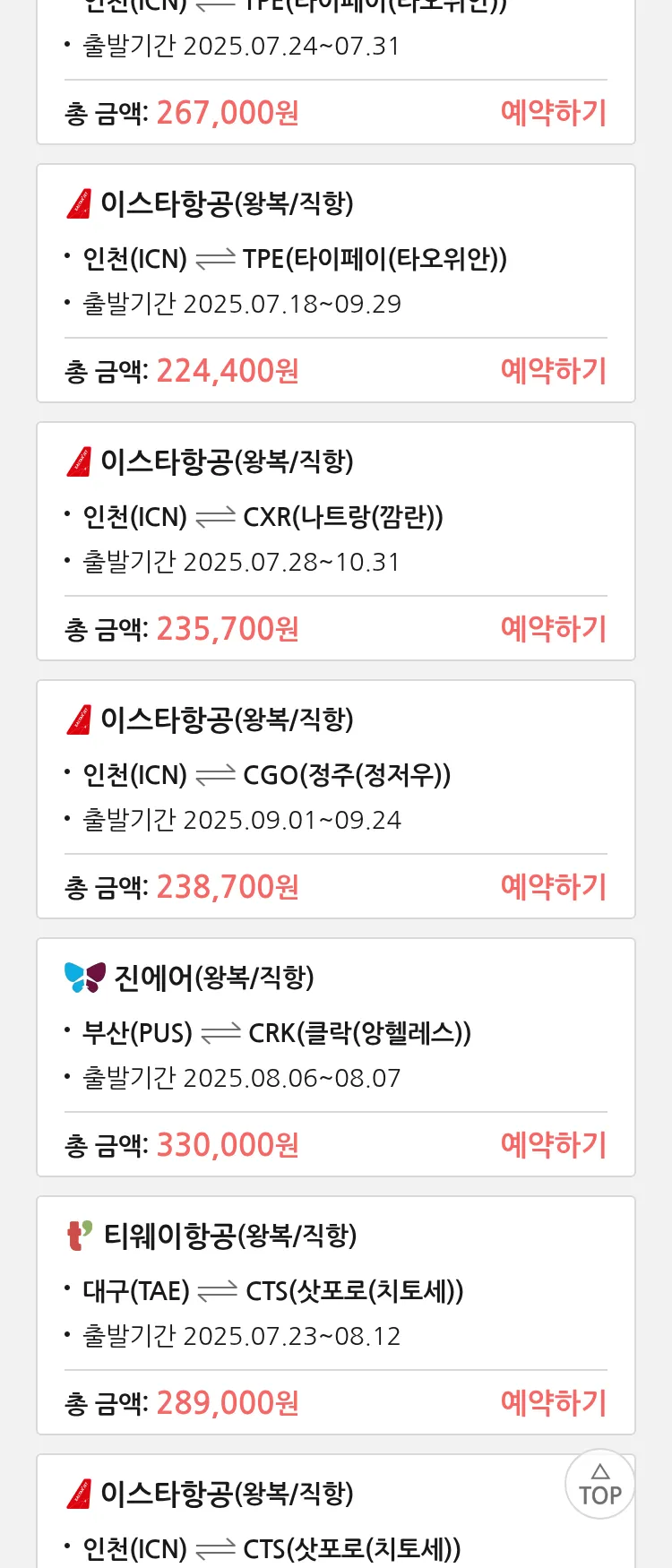Screen dimensions: 672x1568
Task: Select 예약하기 for the T'way Daegu–Sapporo flight
Action: click(553, 1403)
